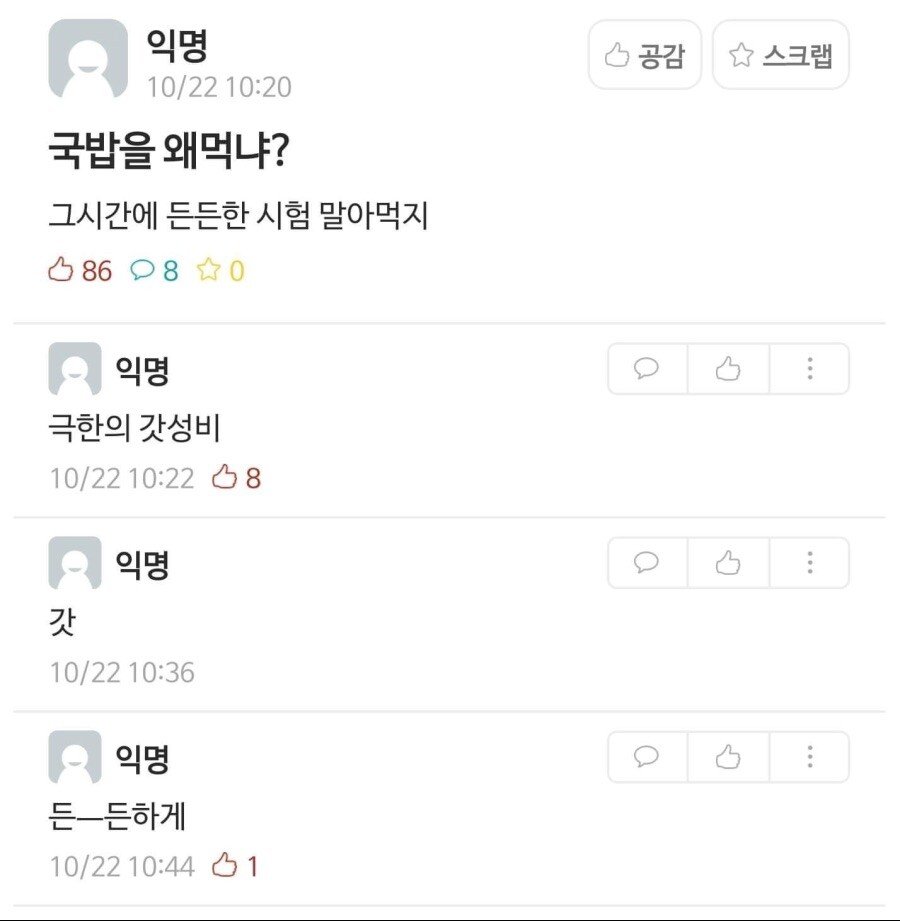The height and width of the screenshot is (921, 900).
Task: Tap the 공감 like button on the post
Action: [645, 56]
